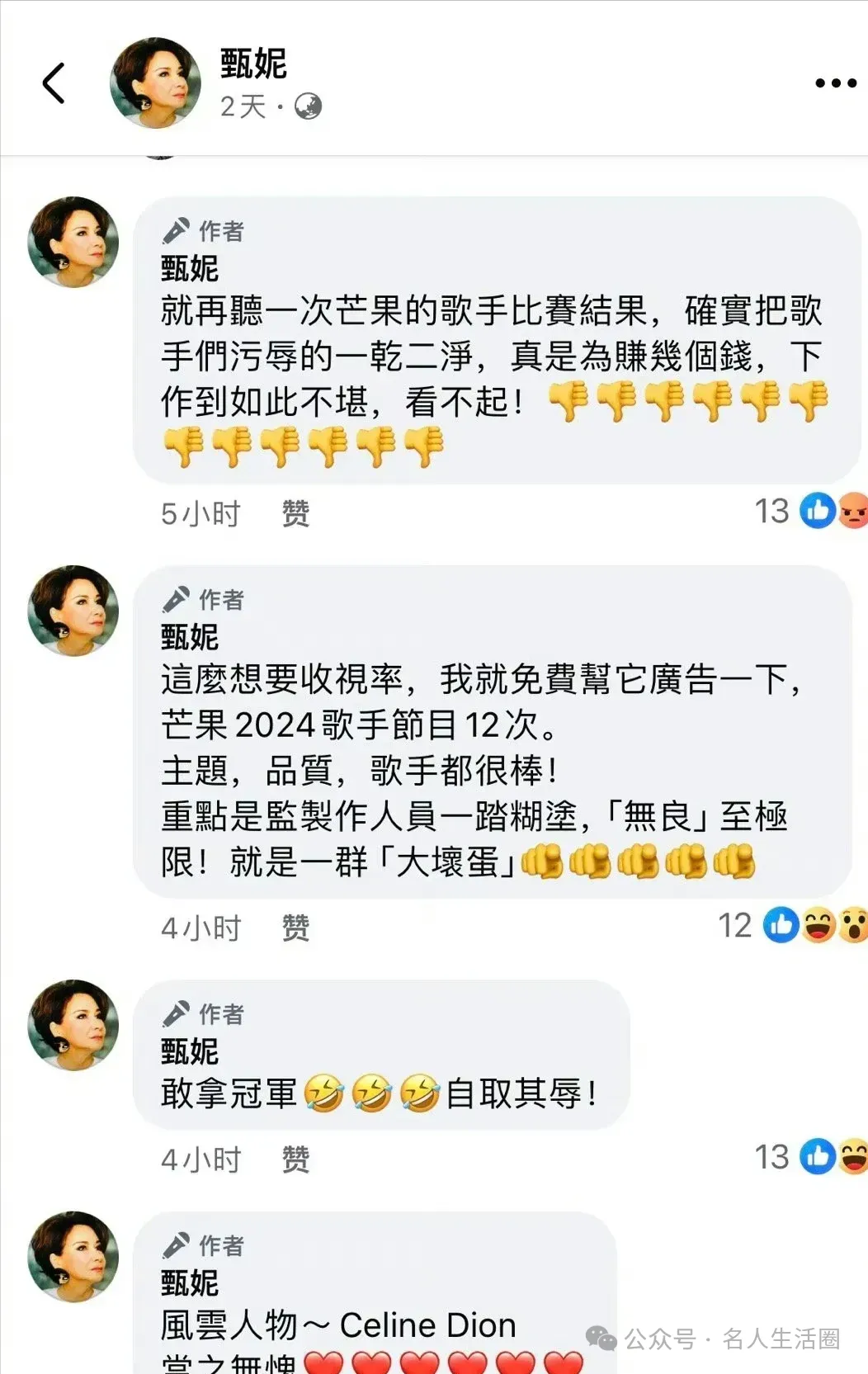Image resolution: width=868 pixels, height=1374 pixels.
Task: Open the three-dot overflow menu
Action: [835, 83]
